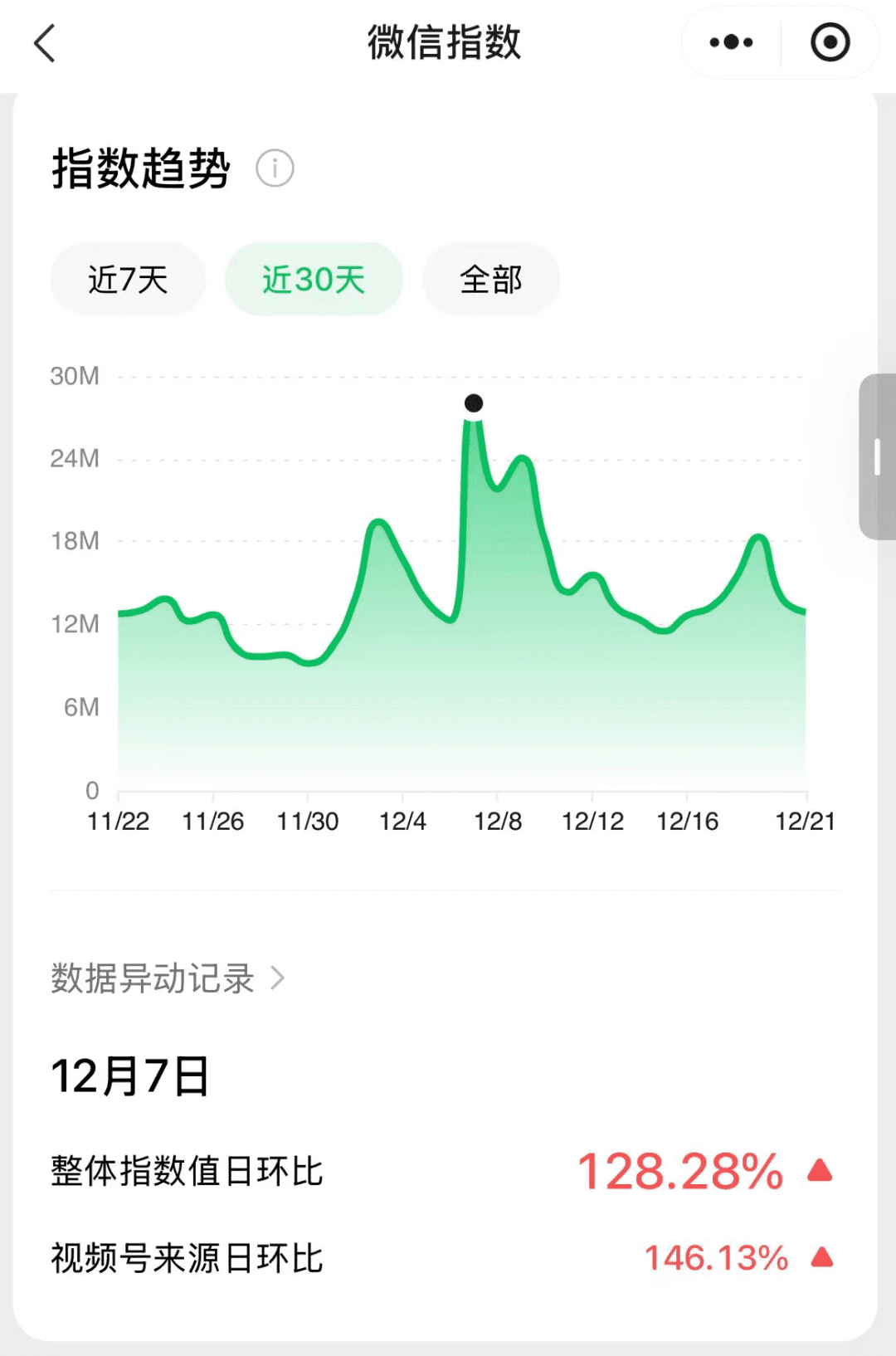896x1356 pixels.
Task: Tap the red triangle beside 146.13%
Action: coord(820,1258)
